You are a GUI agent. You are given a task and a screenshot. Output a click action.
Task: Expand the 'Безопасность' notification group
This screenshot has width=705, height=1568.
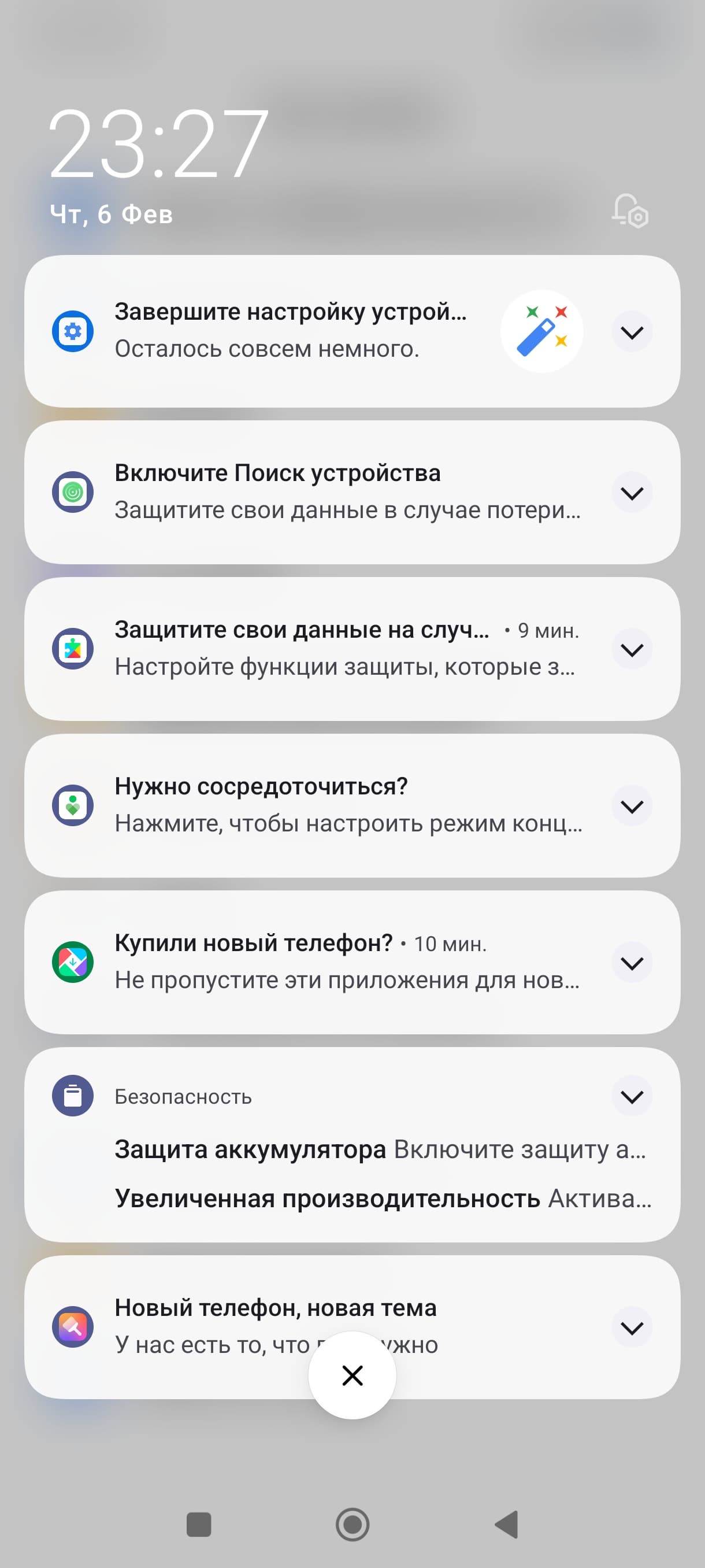[x=632, y=1097]
